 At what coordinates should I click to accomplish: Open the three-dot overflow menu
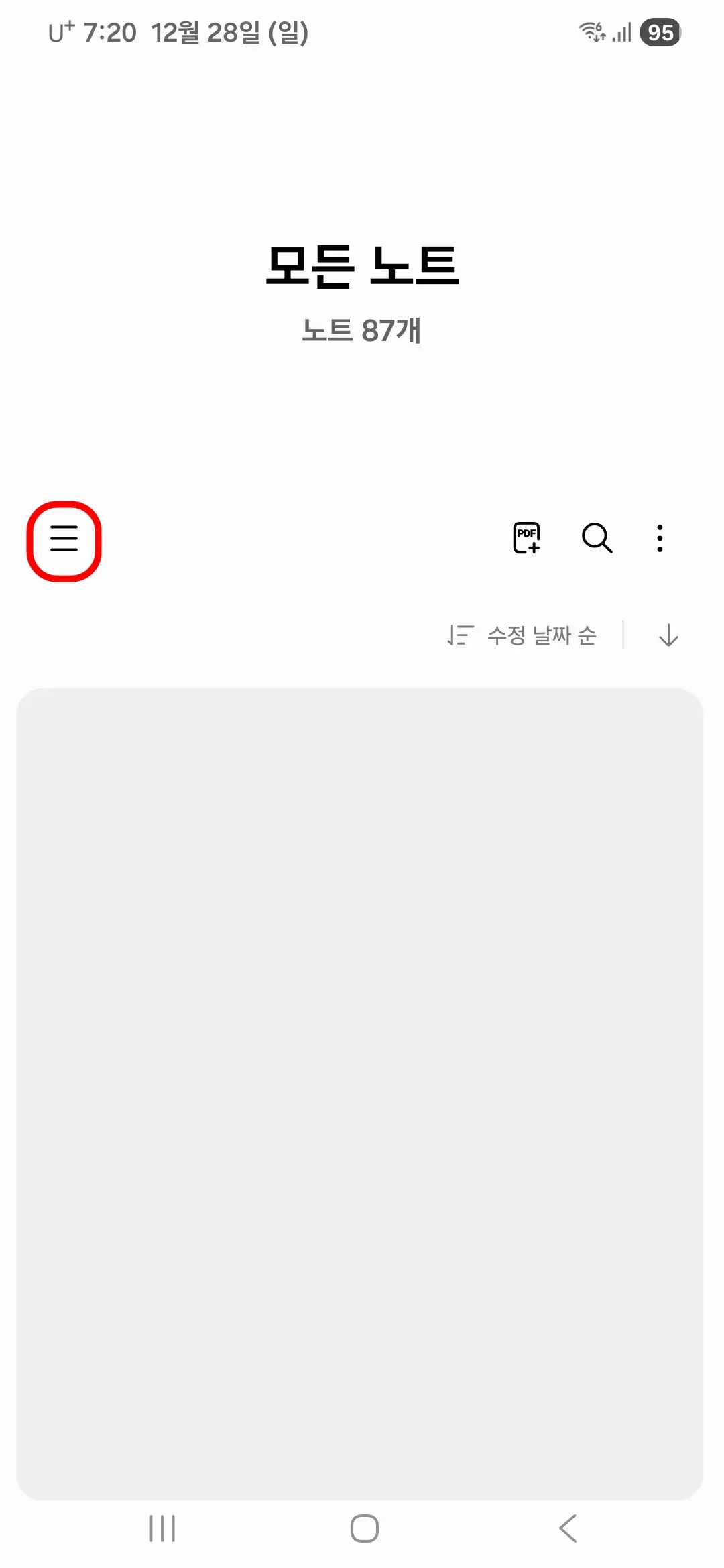pos(659,538)
